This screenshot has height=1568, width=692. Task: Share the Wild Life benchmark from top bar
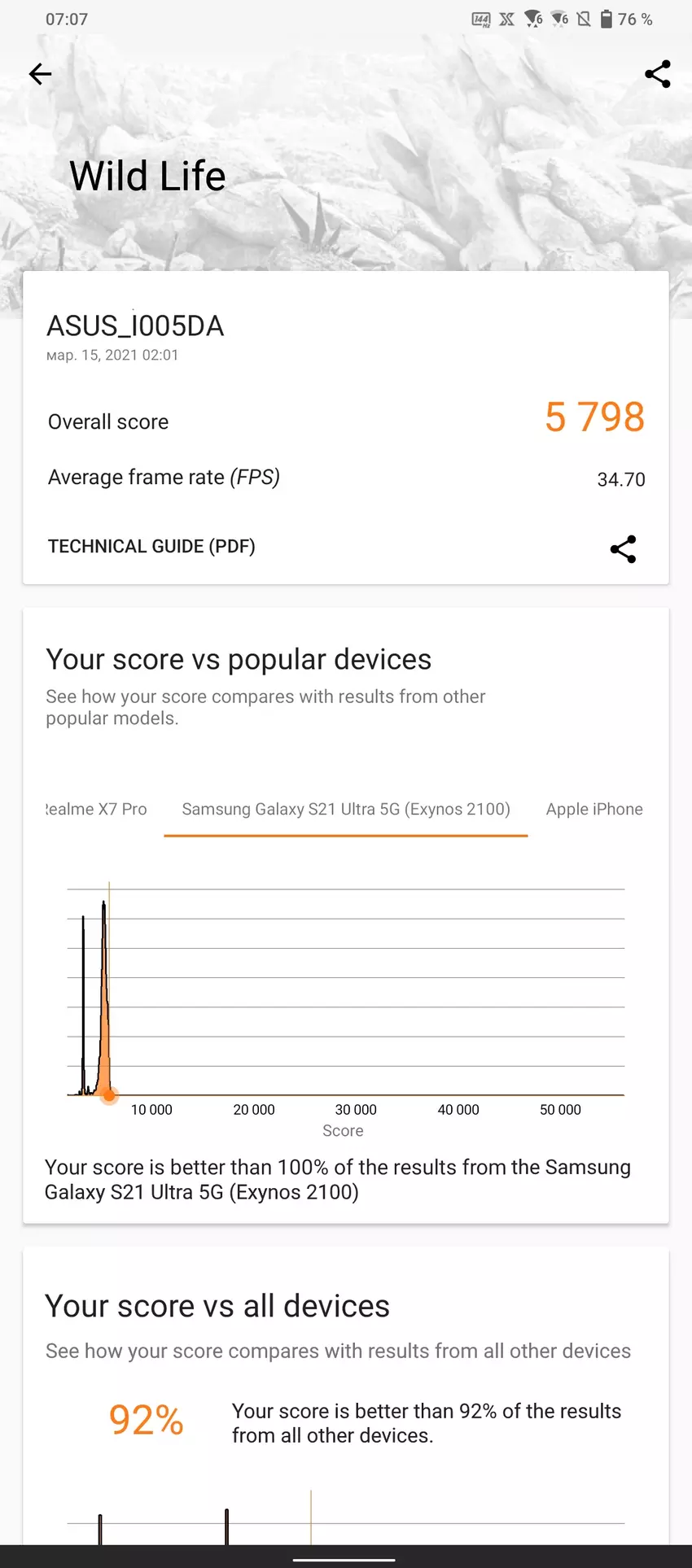(x=657, y=74)
